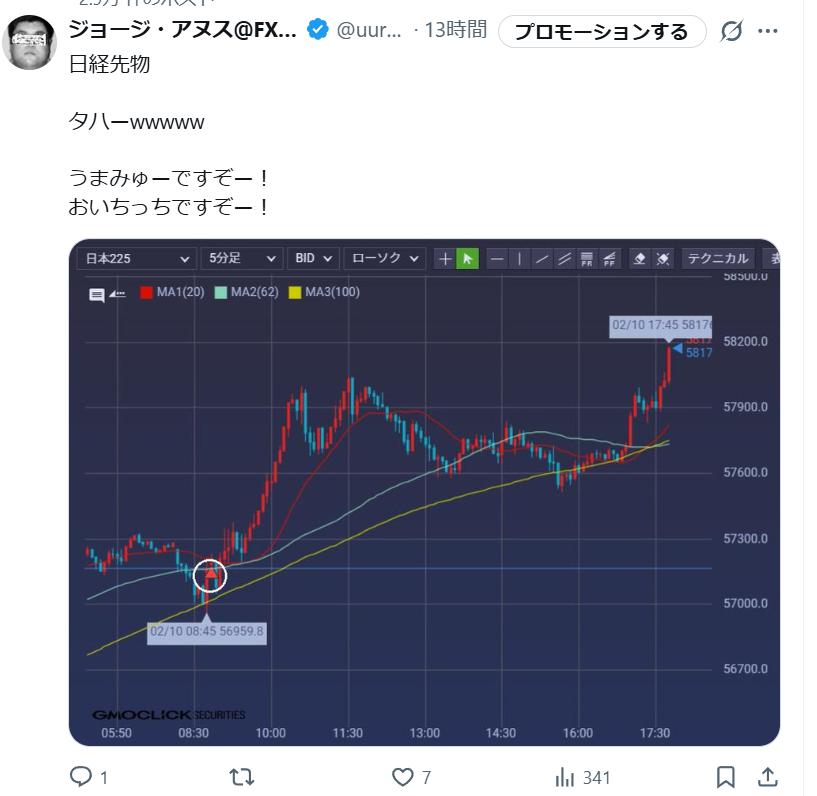
Task: Bookmark this post
Action: click(x=727, y=777)
